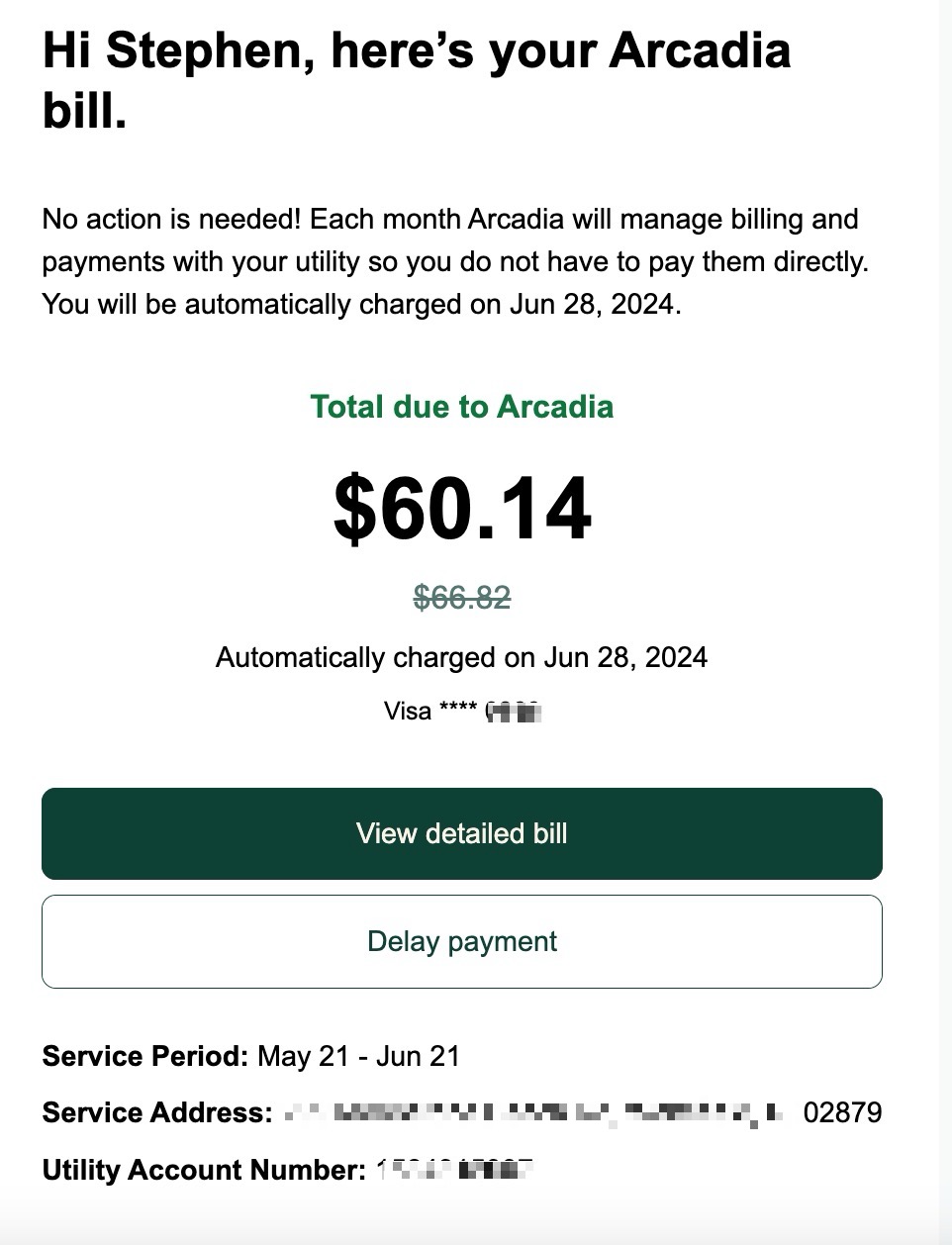Select the Automatically charged notice line
The height and width of the screenshot is (1245, 952).
tap(461, 656)
